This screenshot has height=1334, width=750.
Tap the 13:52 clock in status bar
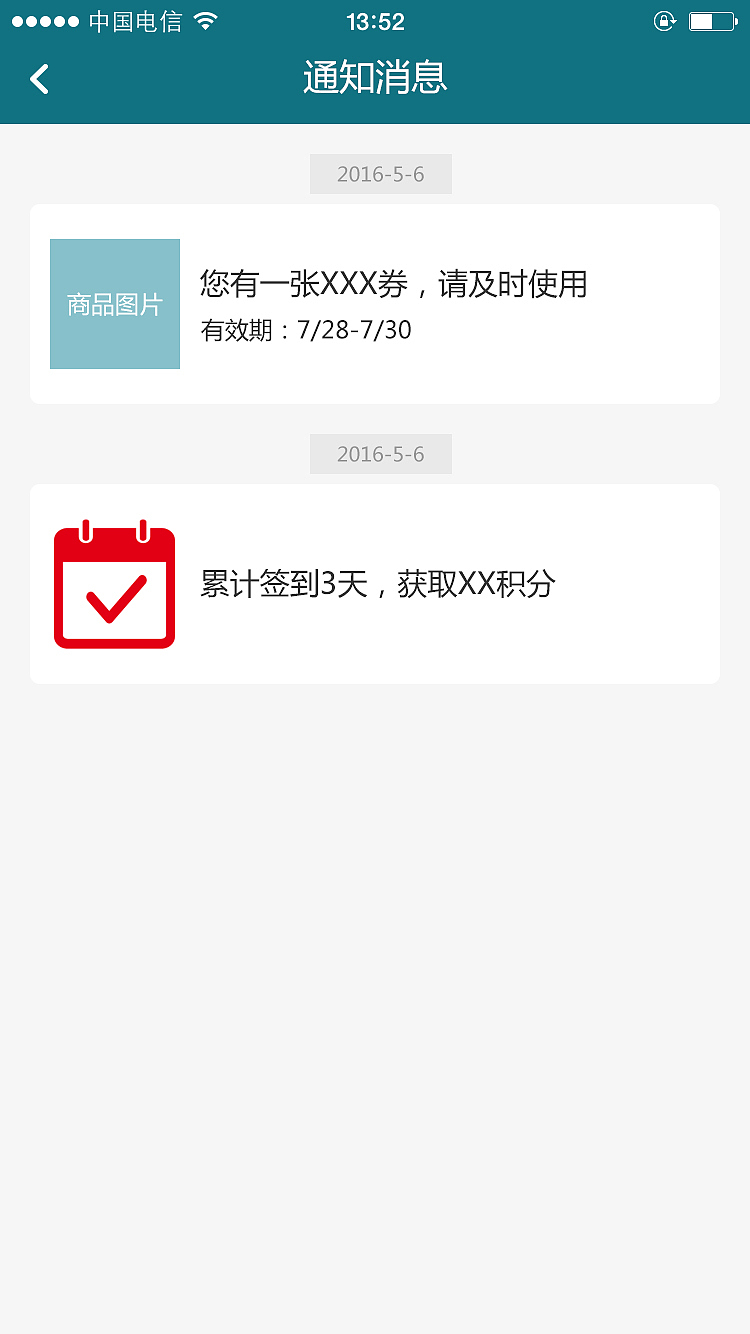click(374, 20)
